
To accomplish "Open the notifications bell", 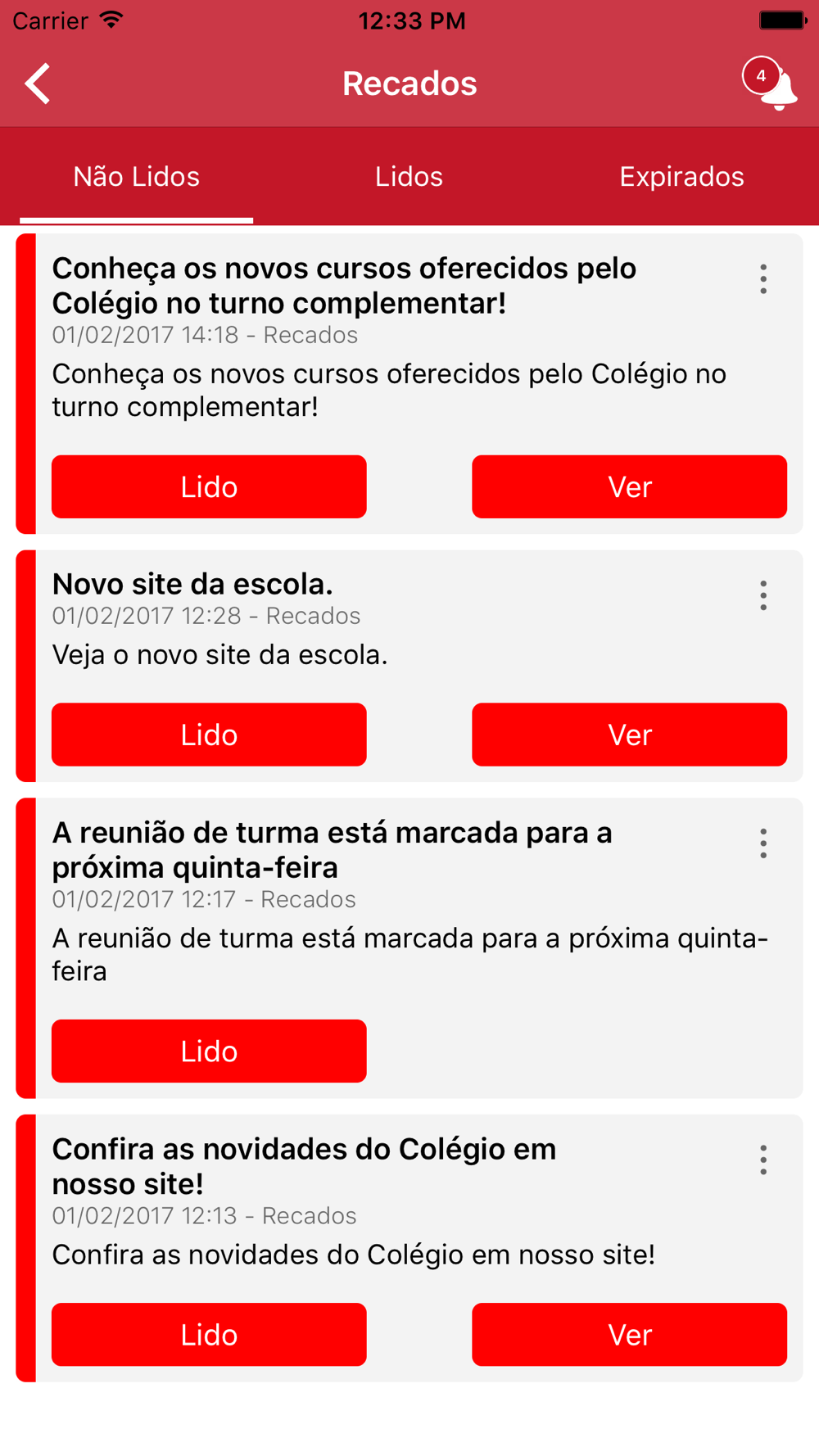I will (772, 85).
